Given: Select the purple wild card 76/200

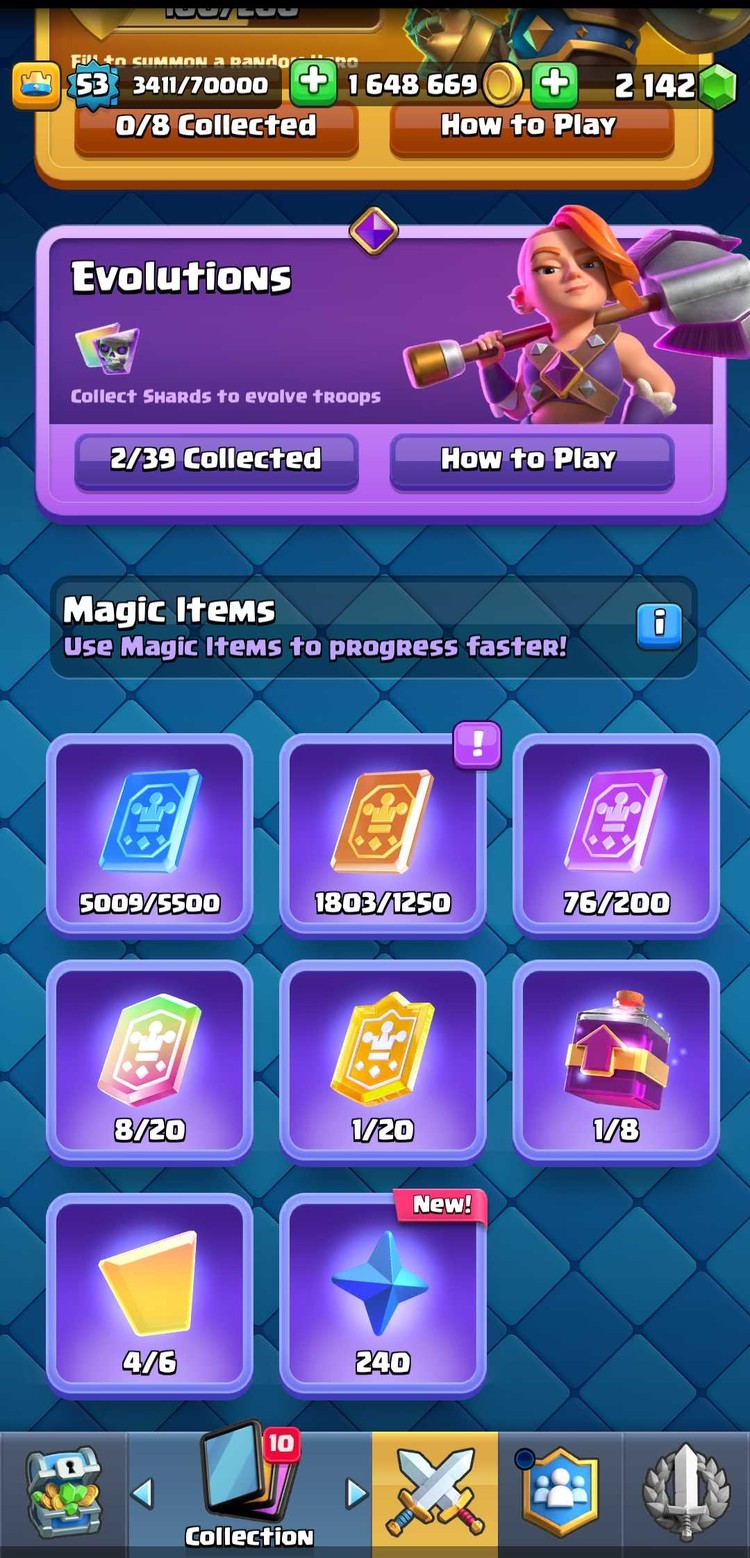Looking at the screenshot, I should [616, 835].
